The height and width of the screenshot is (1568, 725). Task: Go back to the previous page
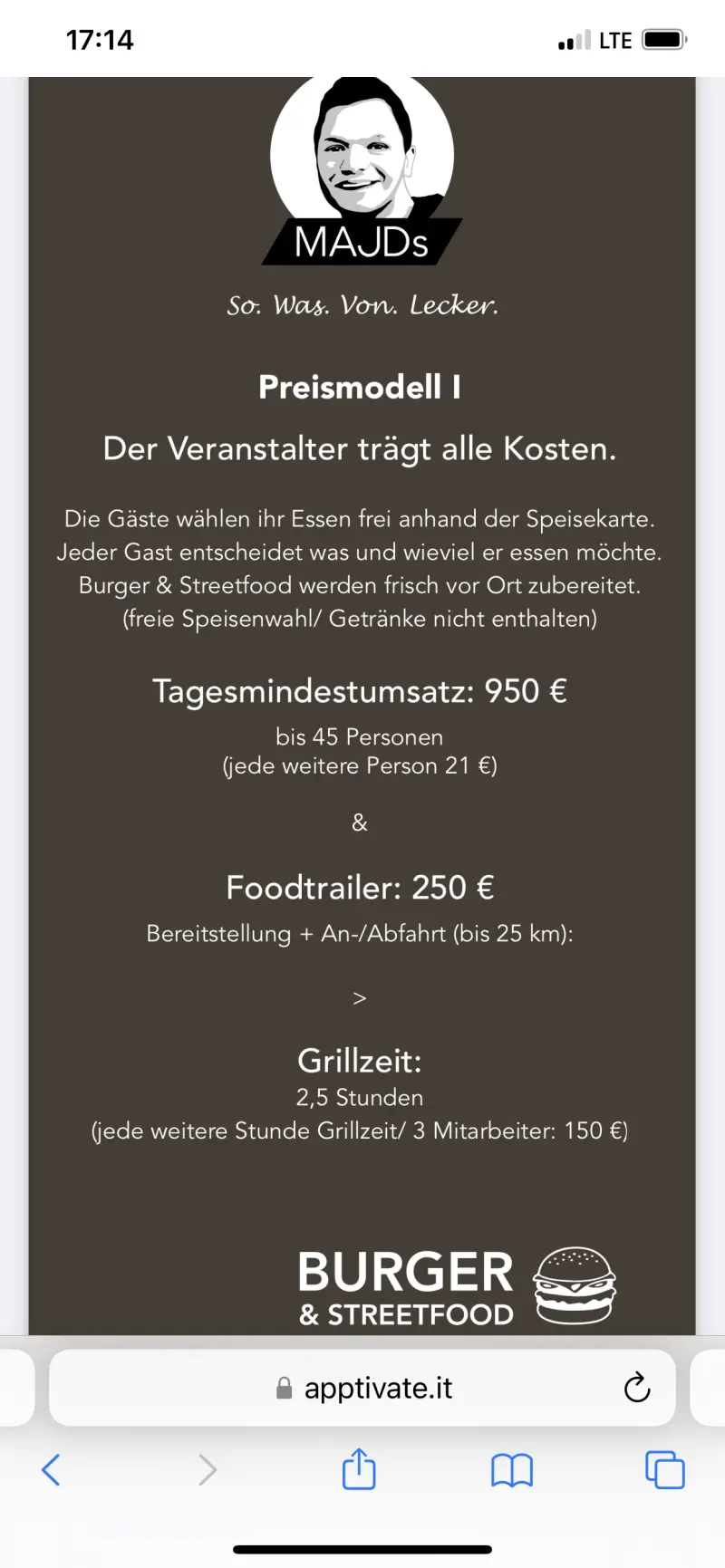coord(52,1469)
